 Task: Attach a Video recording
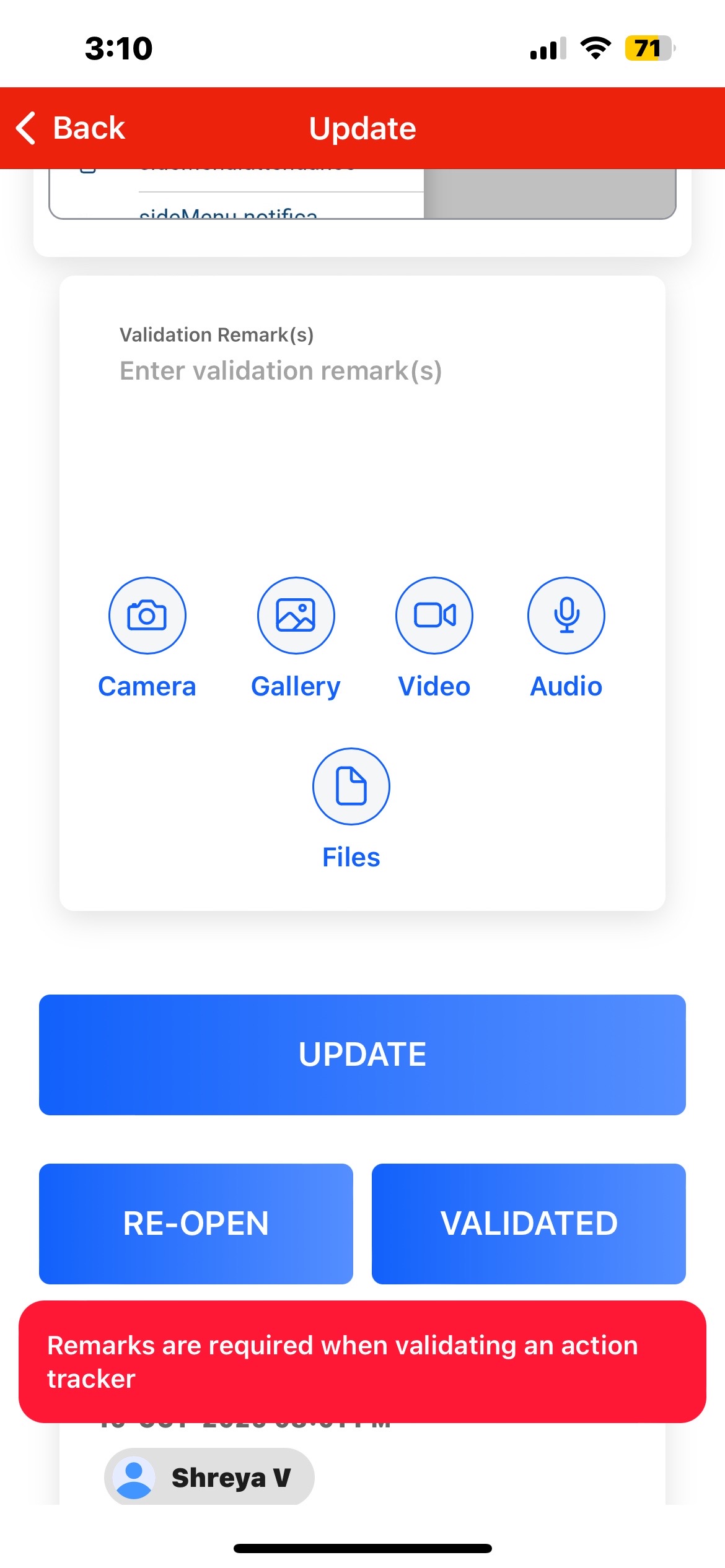(x=434, y=616)
